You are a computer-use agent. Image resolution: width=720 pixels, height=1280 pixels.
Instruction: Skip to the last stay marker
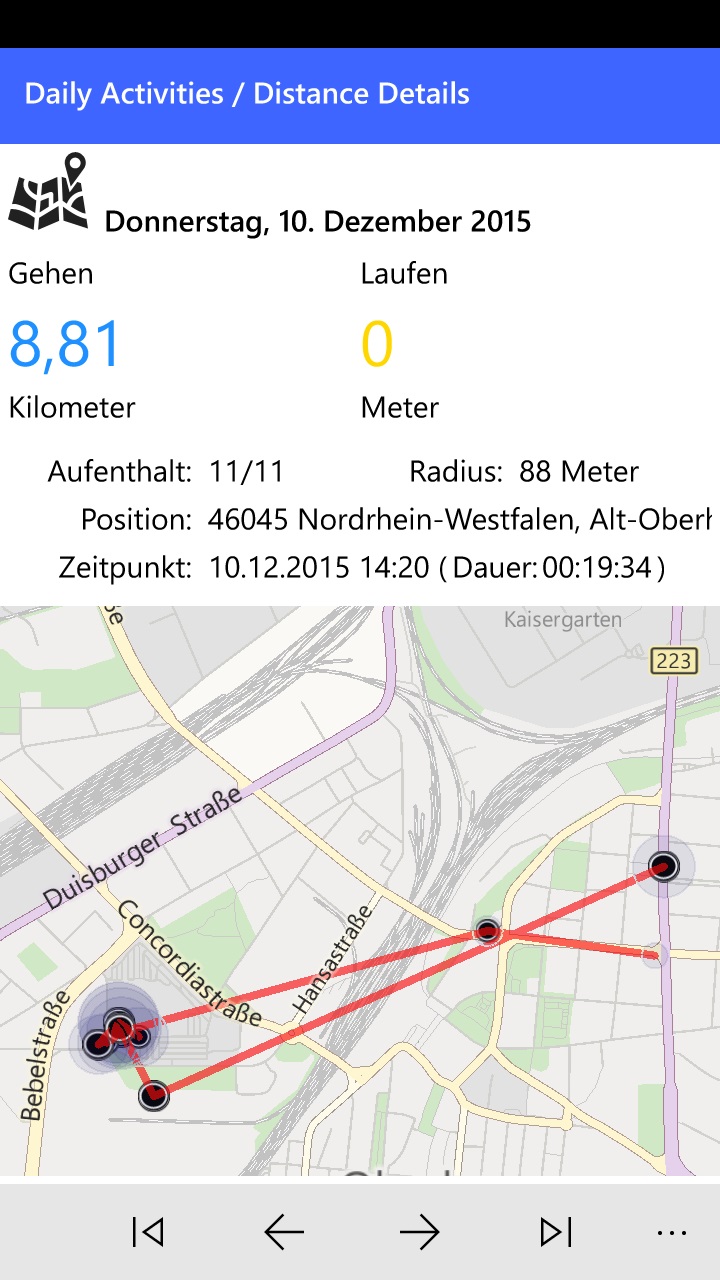coord(556,1232)
